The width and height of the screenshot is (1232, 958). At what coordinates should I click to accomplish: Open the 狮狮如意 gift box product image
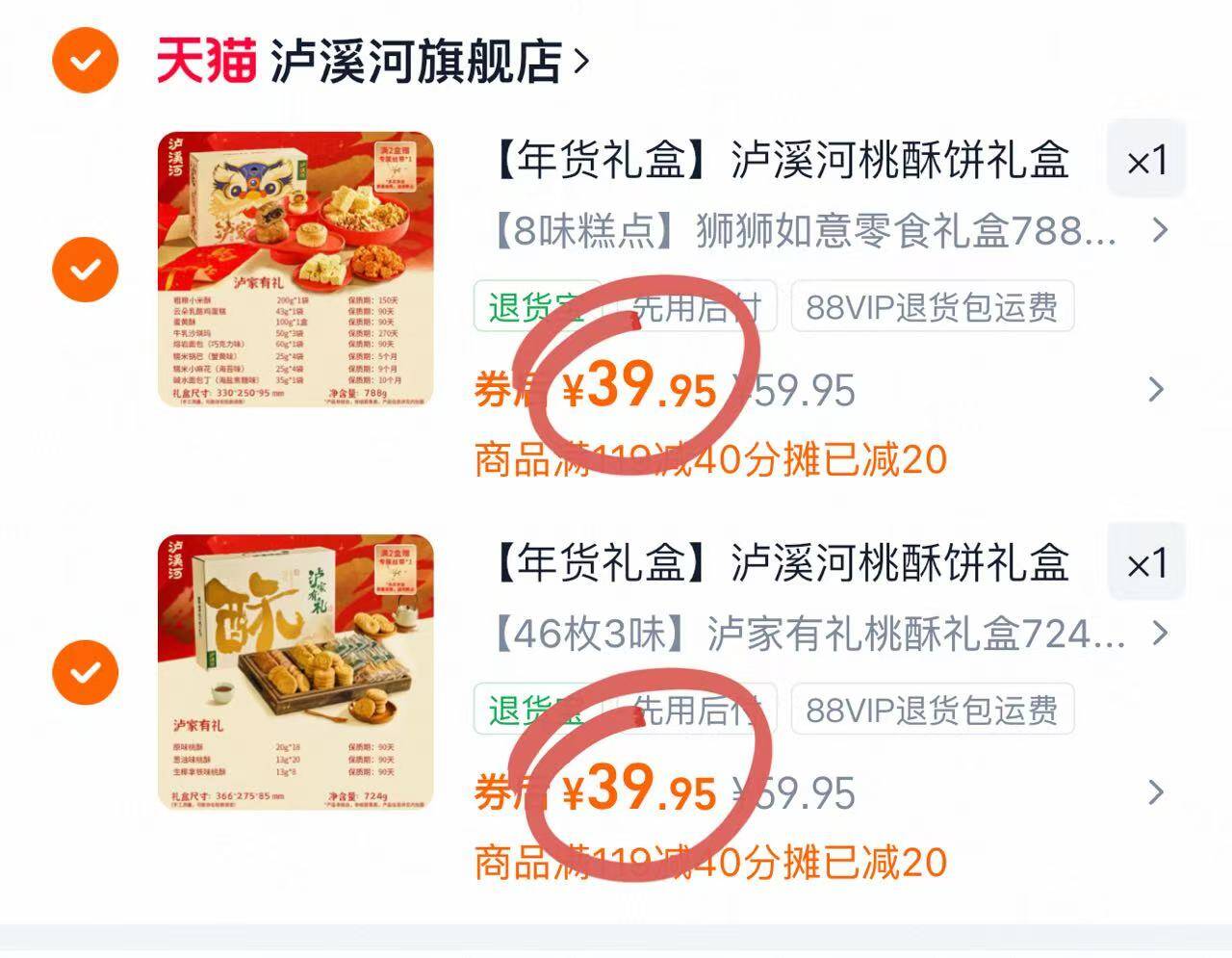pyautogui.click(x=295, y=271)
